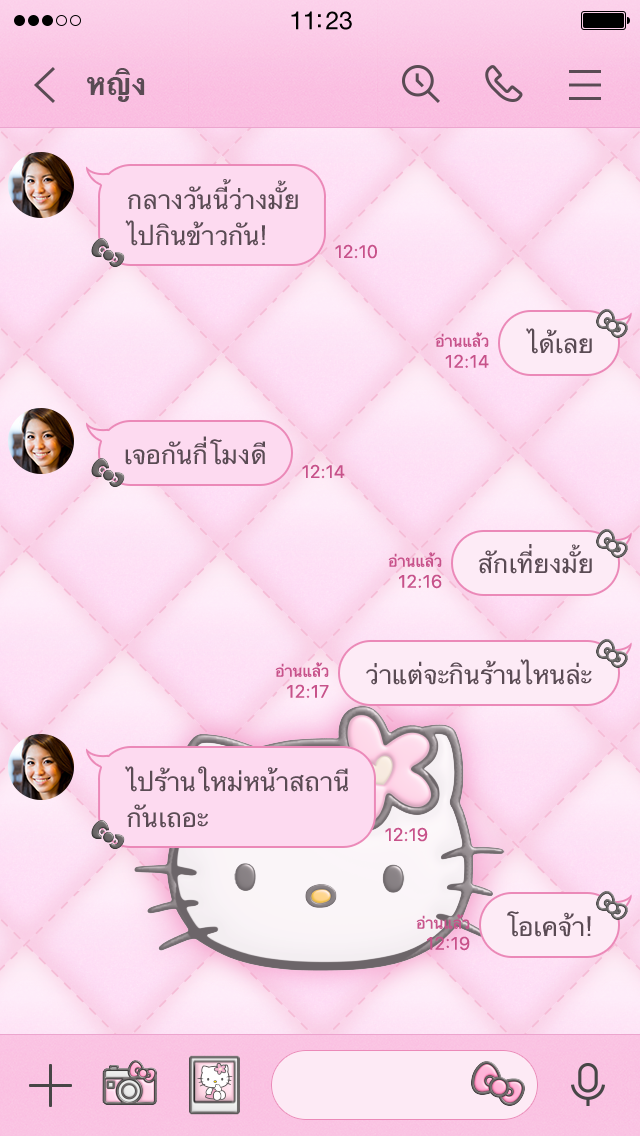640x1136 pixels.
Task: Record a voice message with the microphone
Action: coord(588,1084)
